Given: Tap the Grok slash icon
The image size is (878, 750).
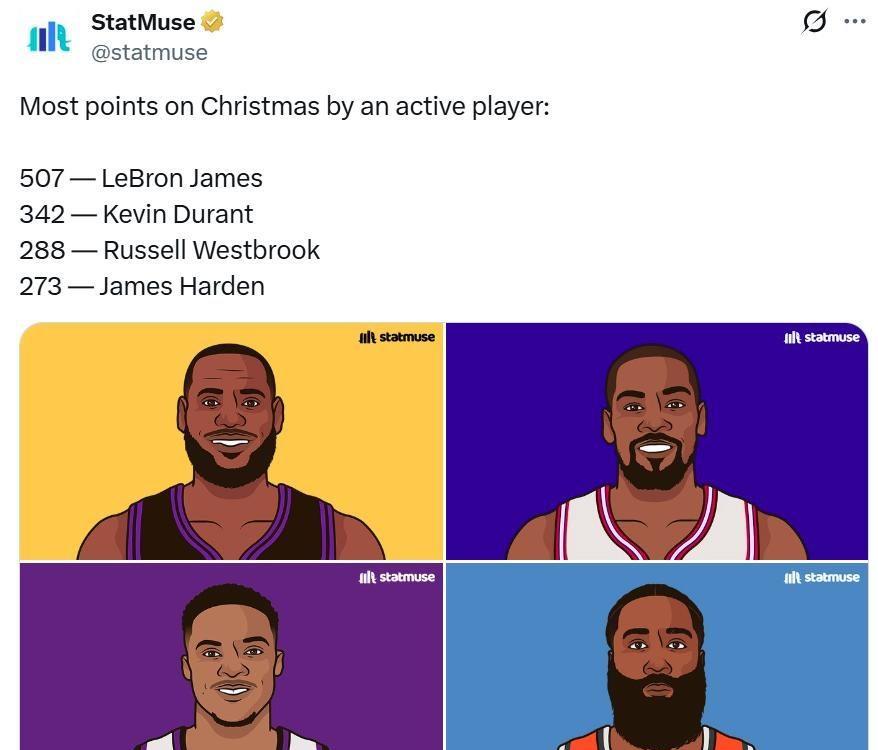Looking at the screenshot, I should pos(815,21).
